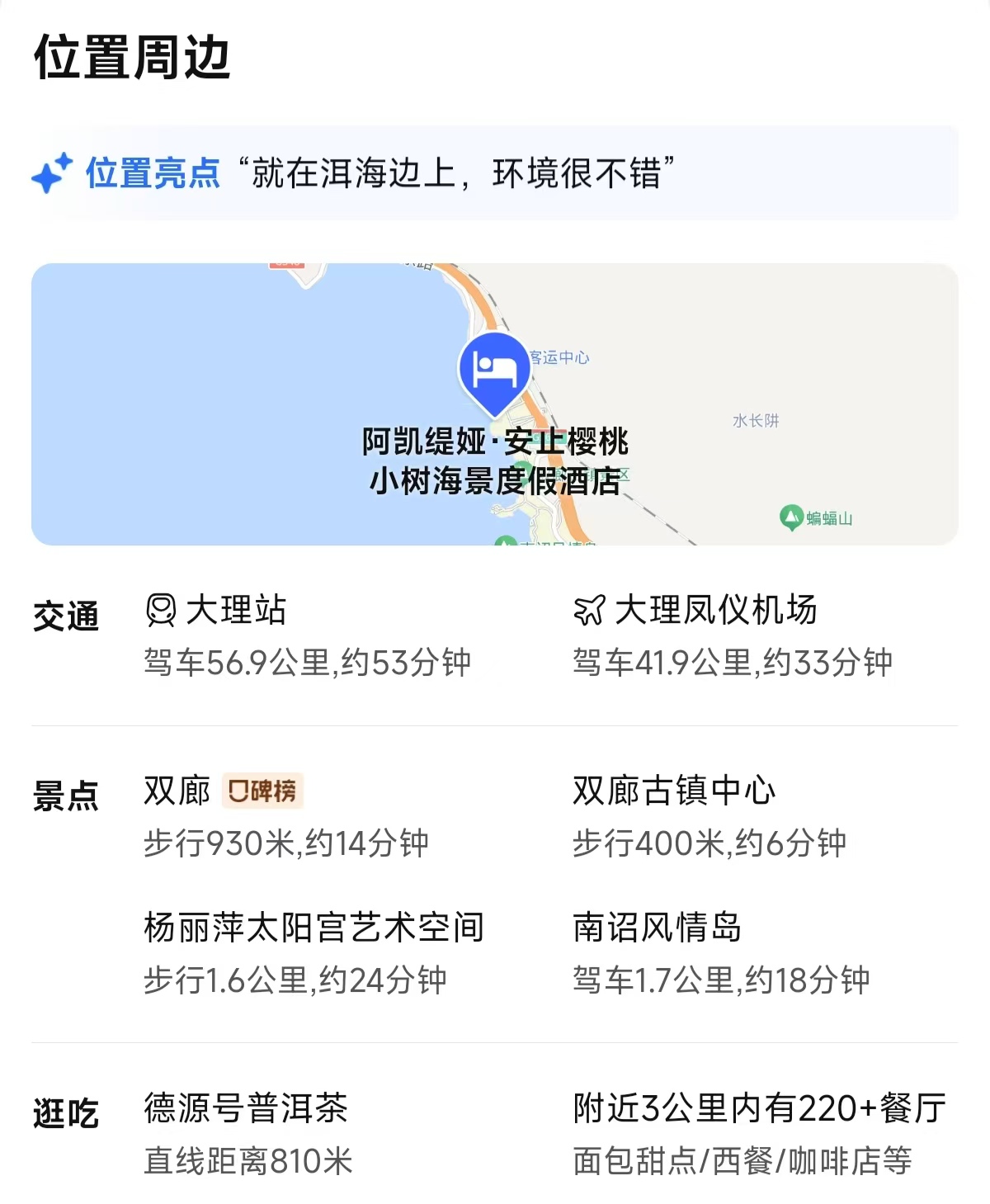Click the hotel bed map pin
This screenshot has width=990, height=1204.
pyautogui.click(x=497, y=371)
